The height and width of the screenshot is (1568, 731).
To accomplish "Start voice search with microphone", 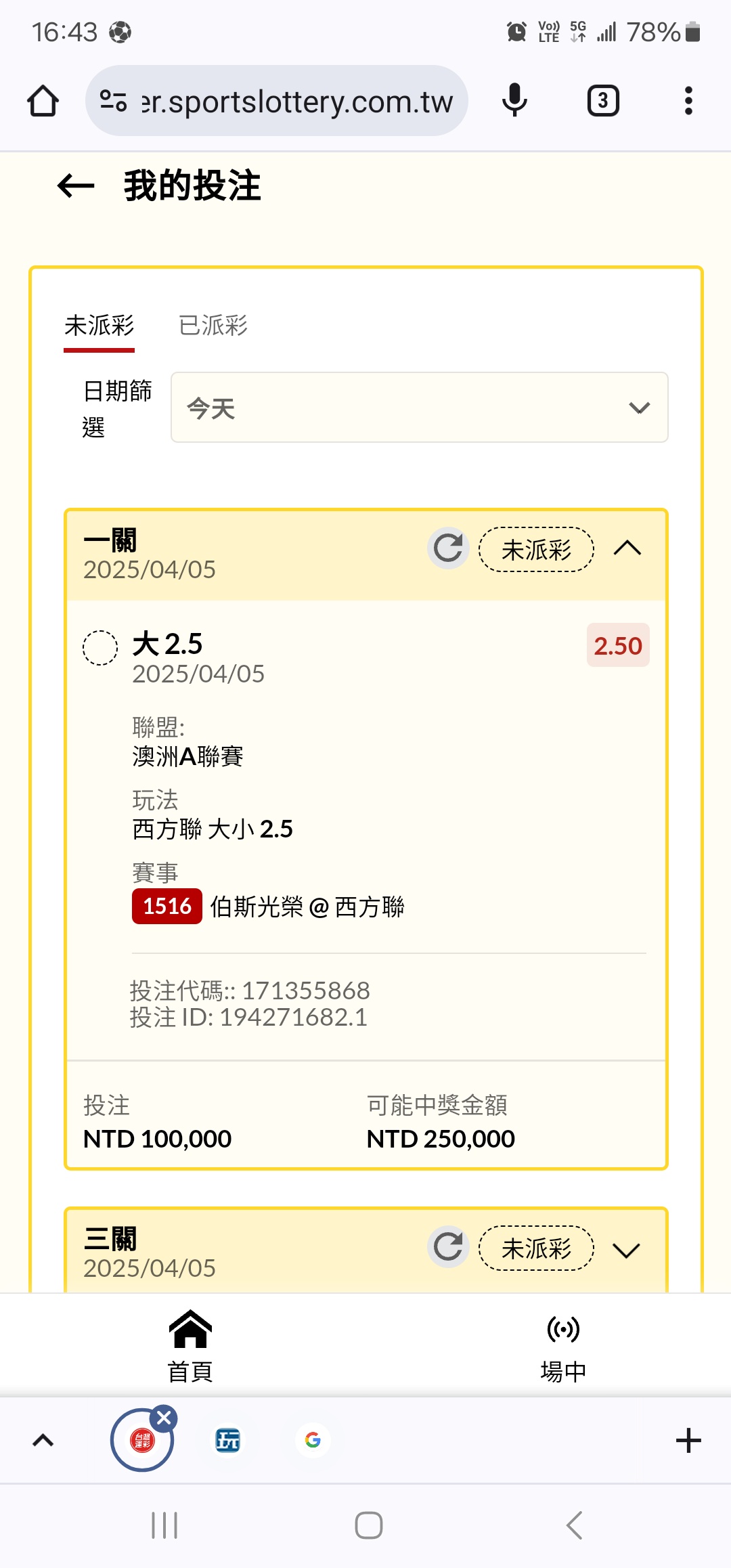I will [514, 101].
